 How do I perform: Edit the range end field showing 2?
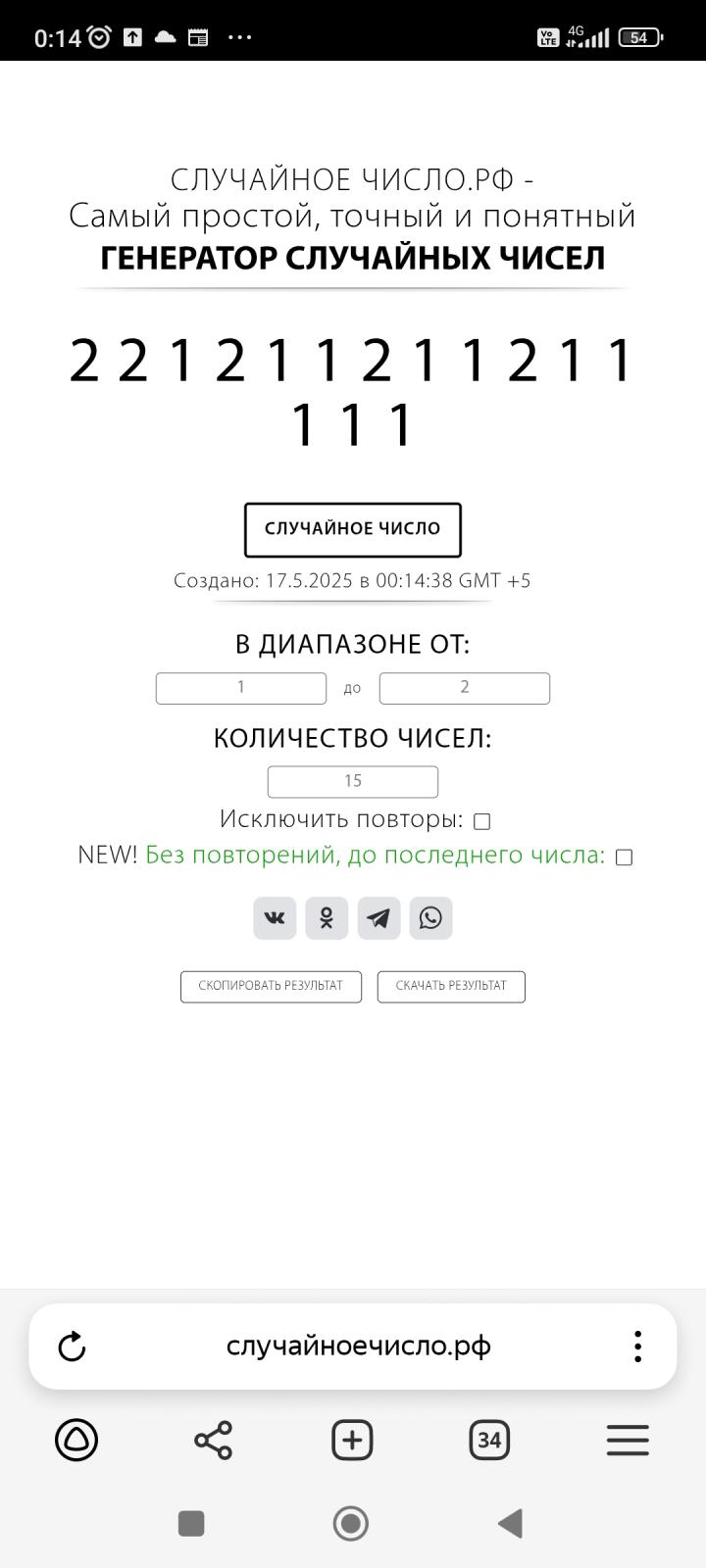tap(465, 688)
